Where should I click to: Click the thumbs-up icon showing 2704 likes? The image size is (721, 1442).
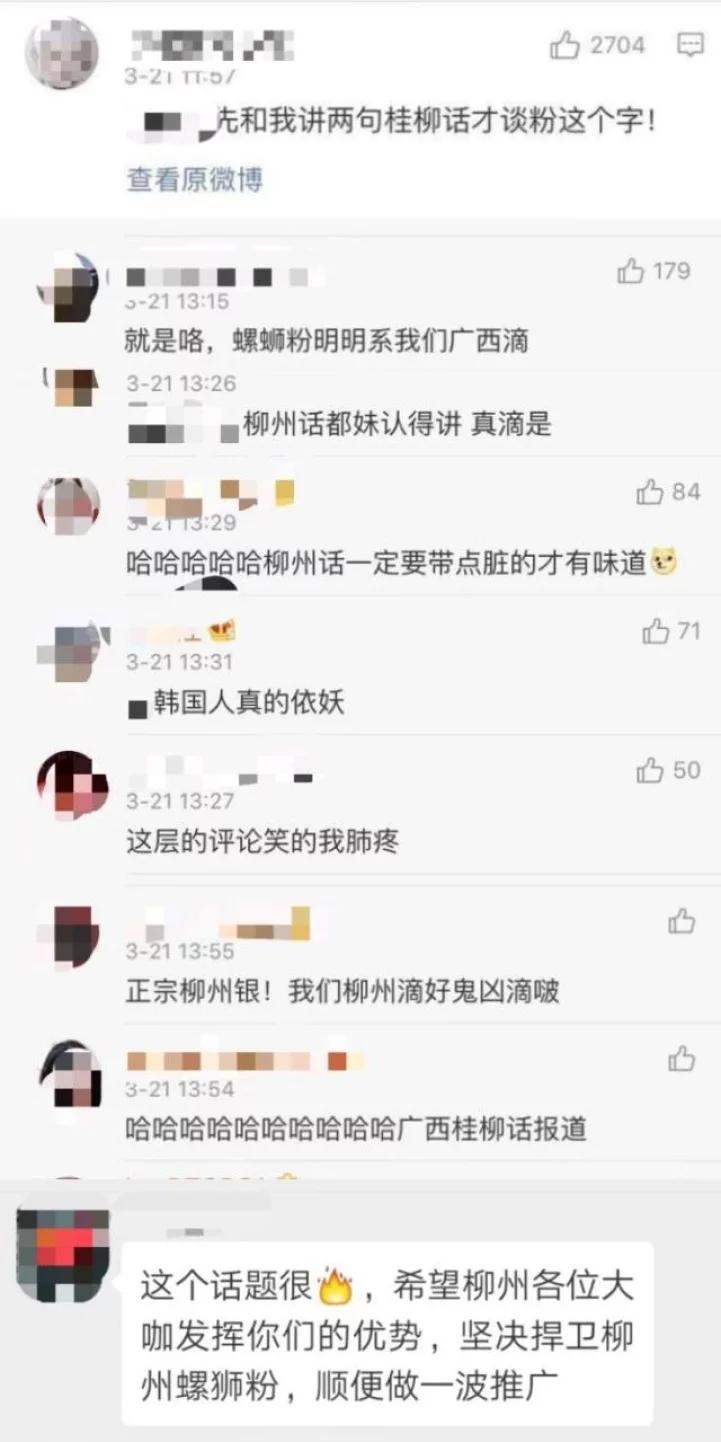pos(568,45)
